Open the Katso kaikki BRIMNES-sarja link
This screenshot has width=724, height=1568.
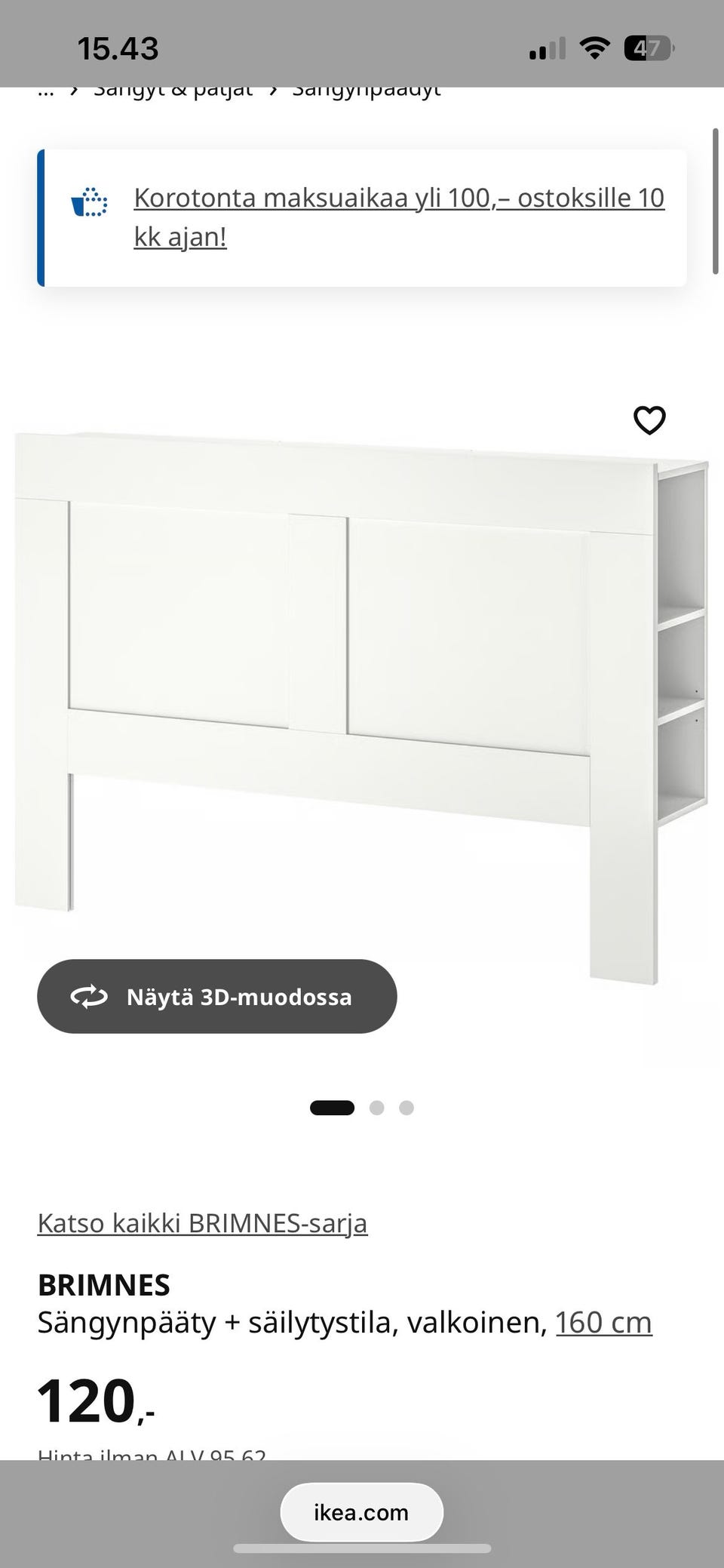(x=202, y=1224)
